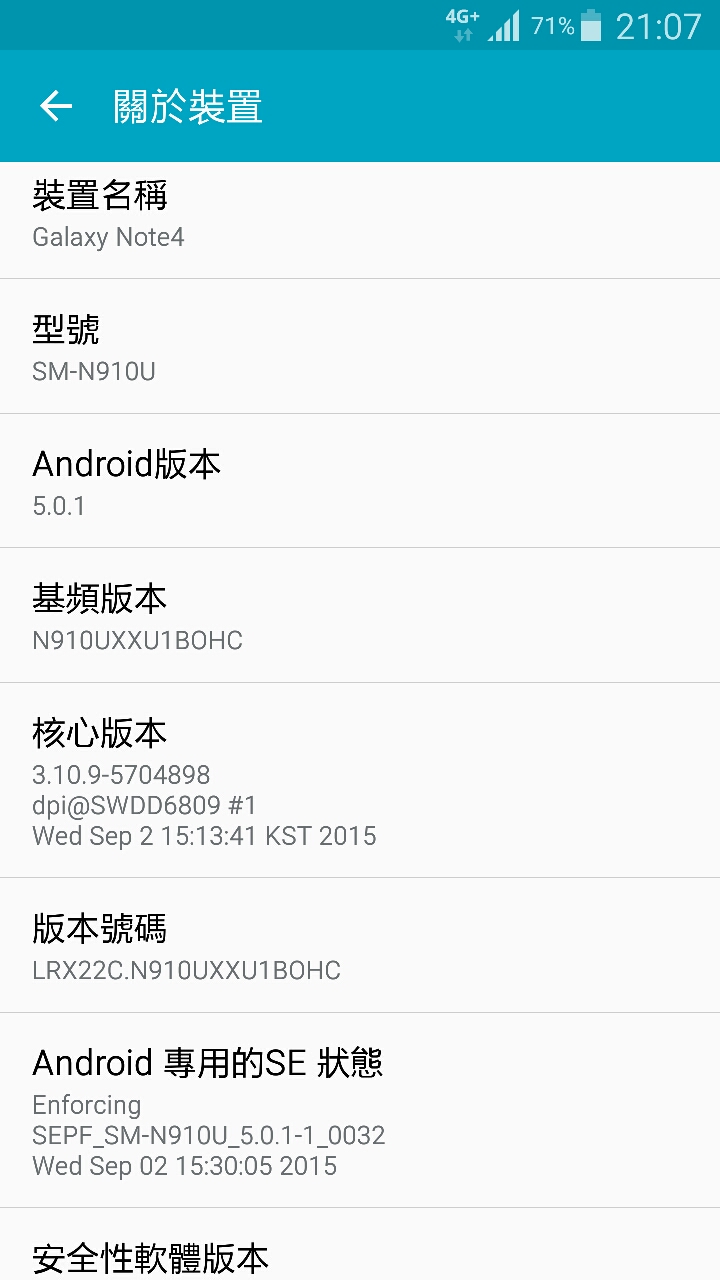
Task: Tap the 核心版本 row
Action: point(360,780)
